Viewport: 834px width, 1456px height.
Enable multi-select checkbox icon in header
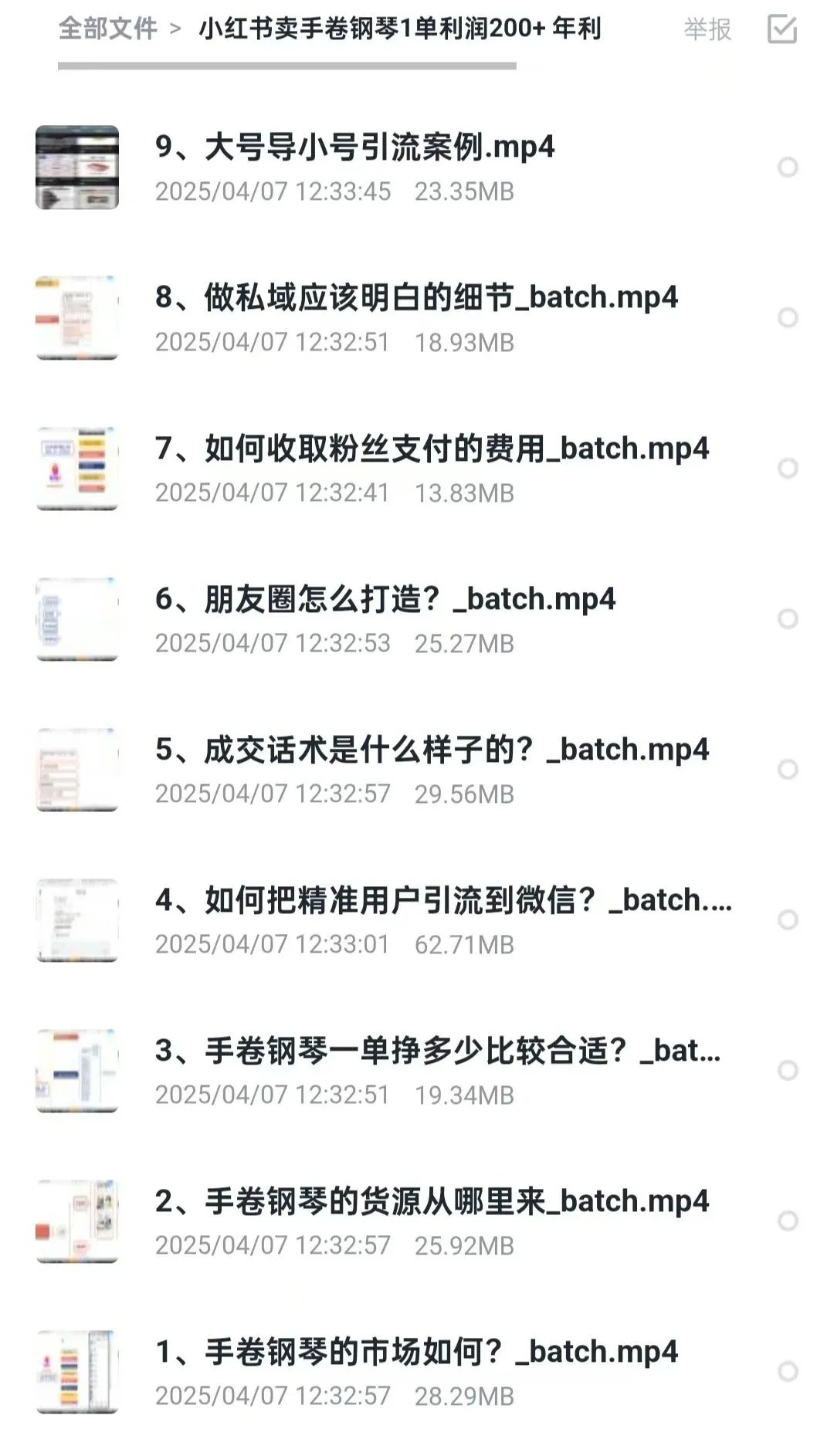[781, 29]
